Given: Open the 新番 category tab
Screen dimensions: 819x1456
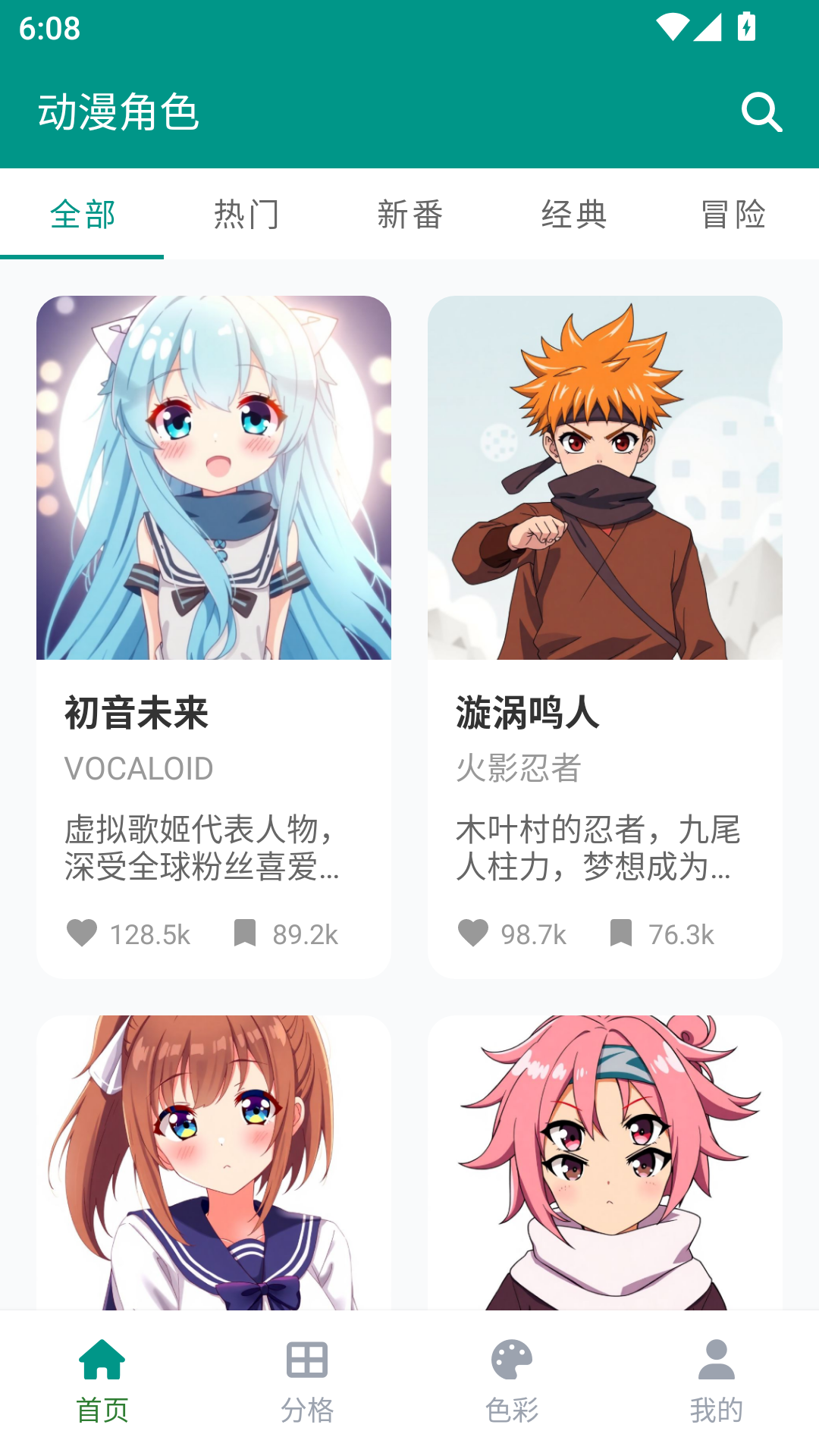Looking at the screenshot, I should 409,215.
